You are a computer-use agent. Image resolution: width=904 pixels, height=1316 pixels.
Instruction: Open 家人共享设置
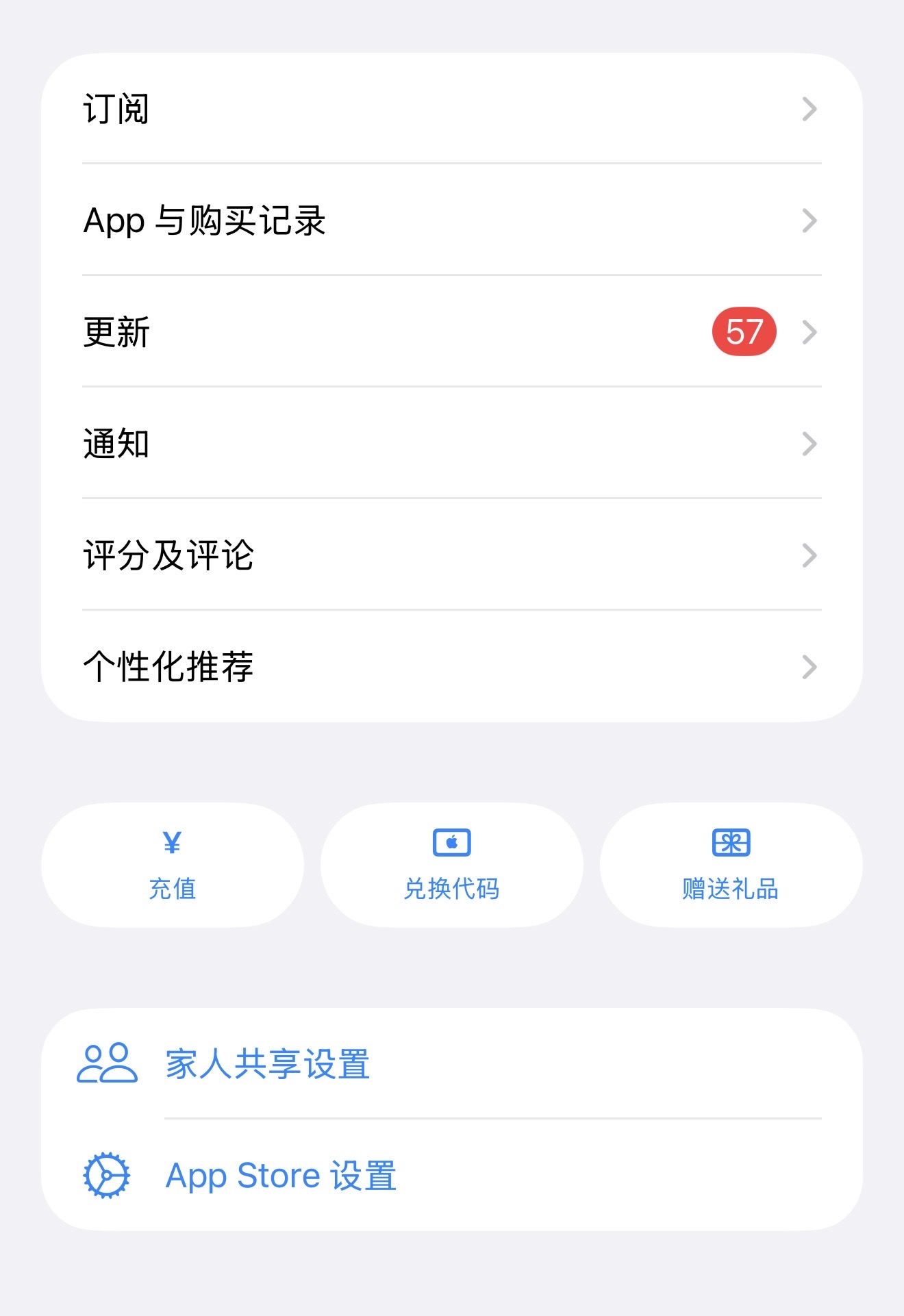[x=451, y=1064]
